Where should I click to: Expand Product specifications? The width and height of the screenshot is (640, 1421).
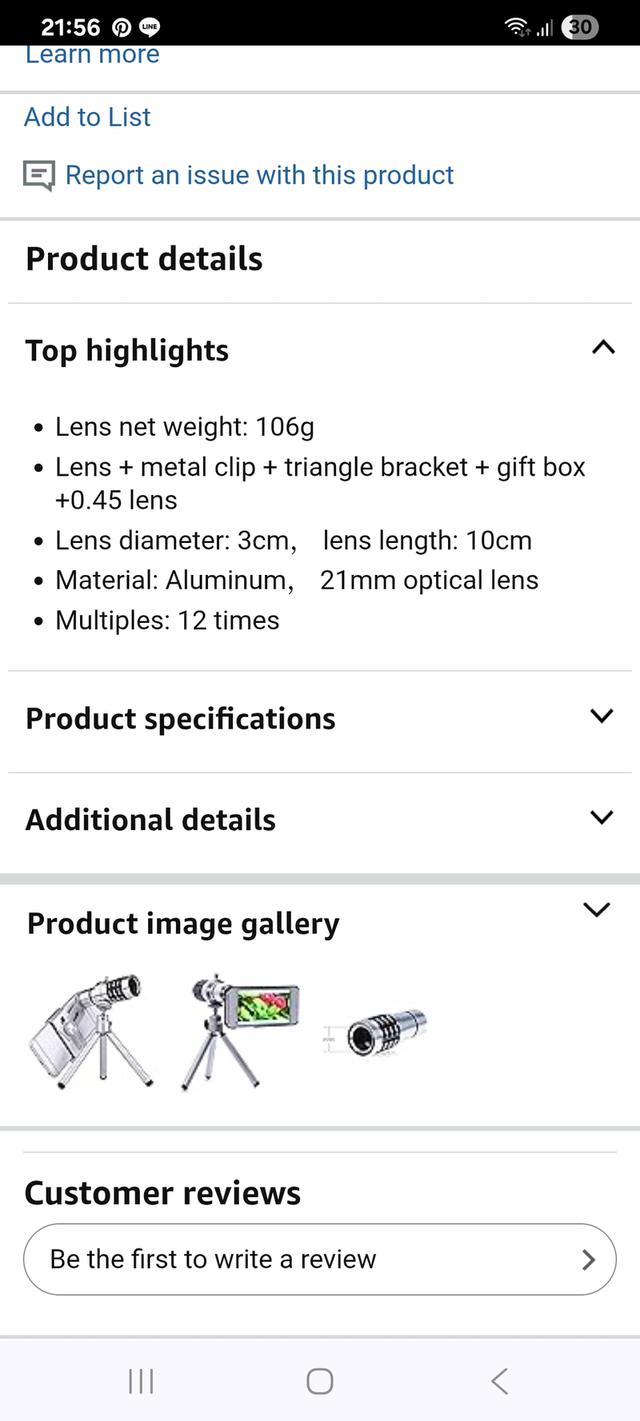coord(601,716)
